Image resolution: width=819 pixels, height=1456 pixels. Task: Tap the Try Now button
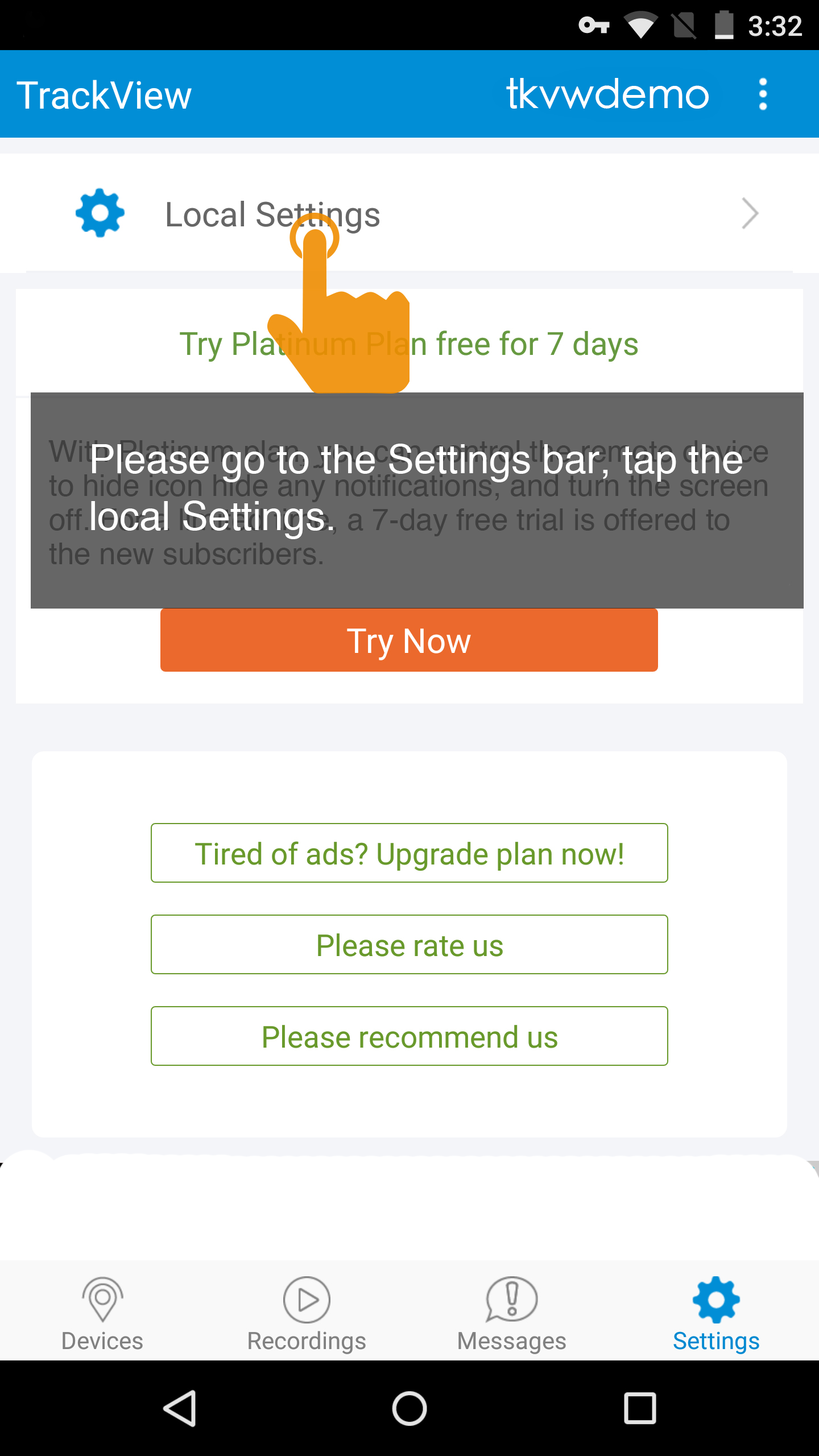click(x=409, y=640)
